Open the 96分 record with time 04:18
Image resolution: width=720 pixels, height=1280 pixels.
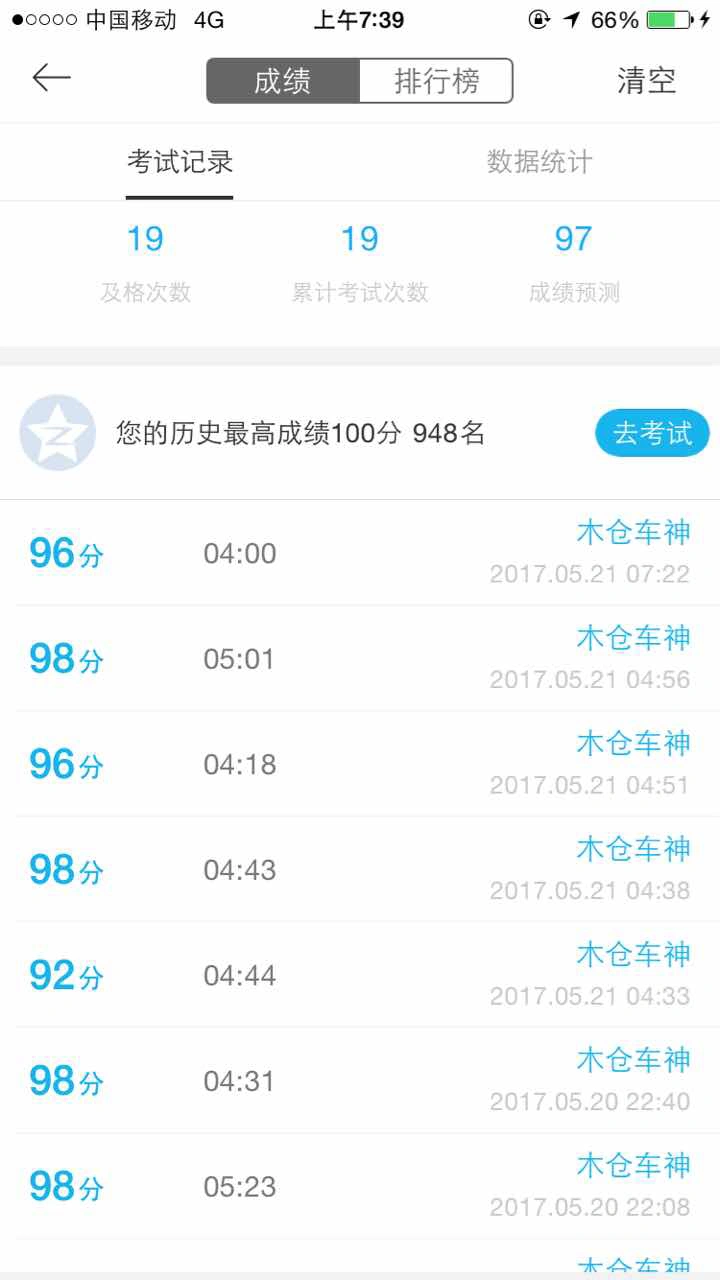click(360, 764)
